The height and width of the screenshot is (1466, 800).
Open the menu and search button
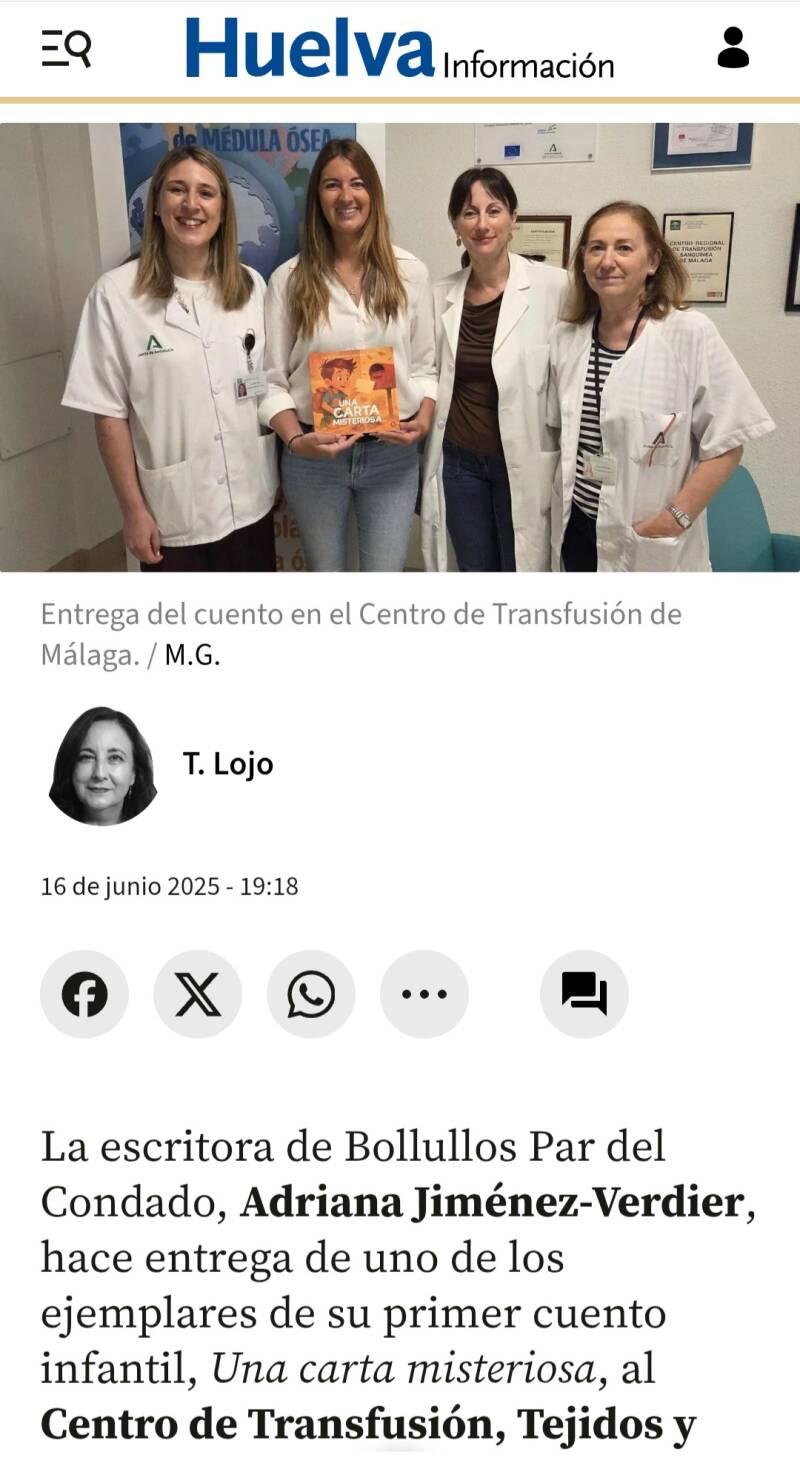tap(66, 48)
